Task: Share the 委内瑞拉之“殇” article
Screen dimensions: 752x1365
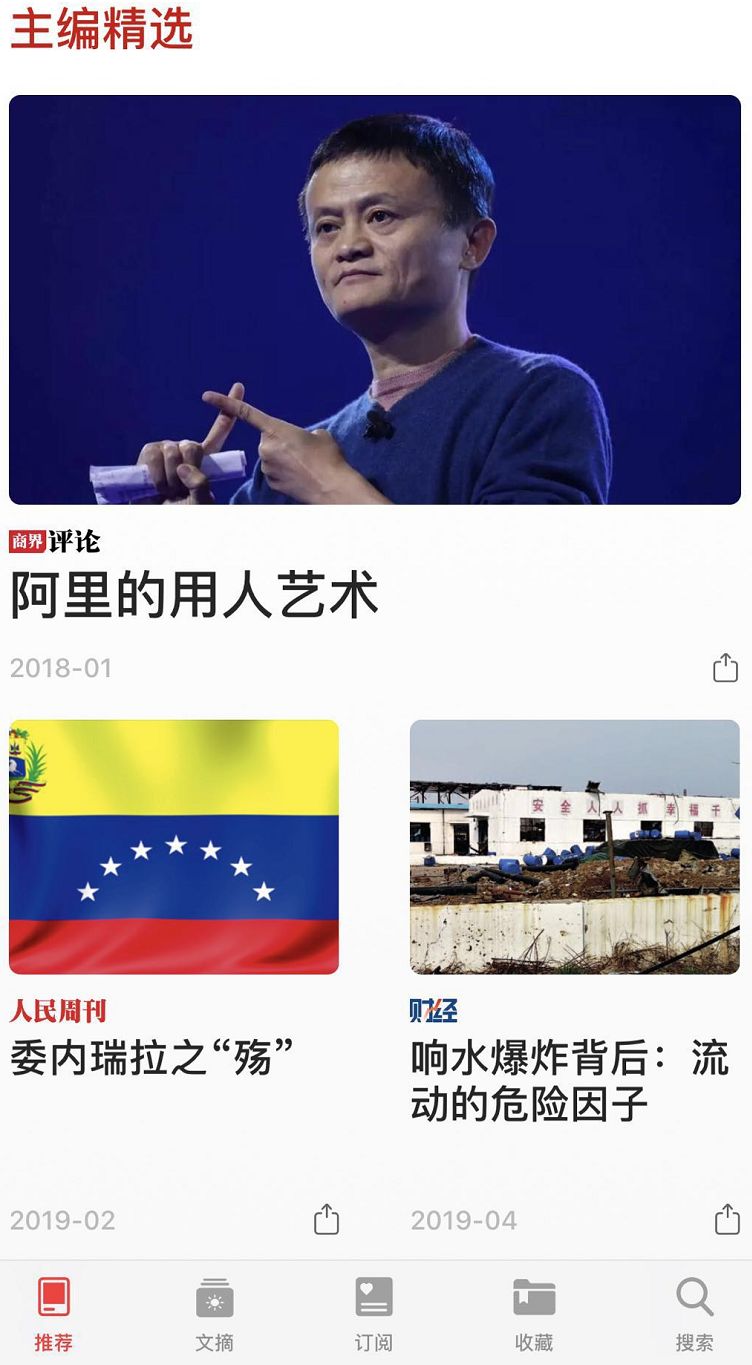Action: click(x=326, y=1219)
